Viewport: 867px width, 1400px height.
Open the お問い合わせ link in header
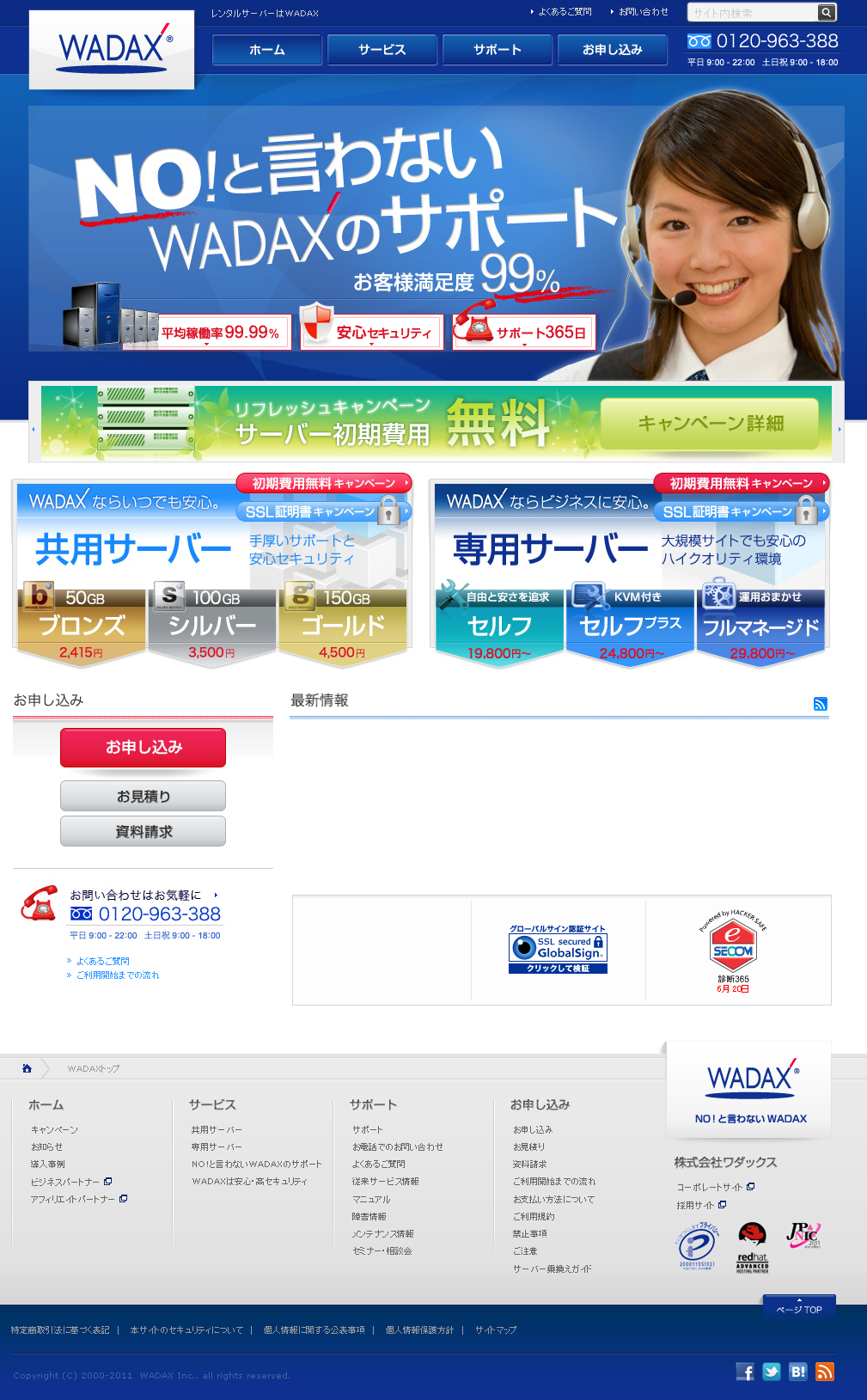point(643,12)
